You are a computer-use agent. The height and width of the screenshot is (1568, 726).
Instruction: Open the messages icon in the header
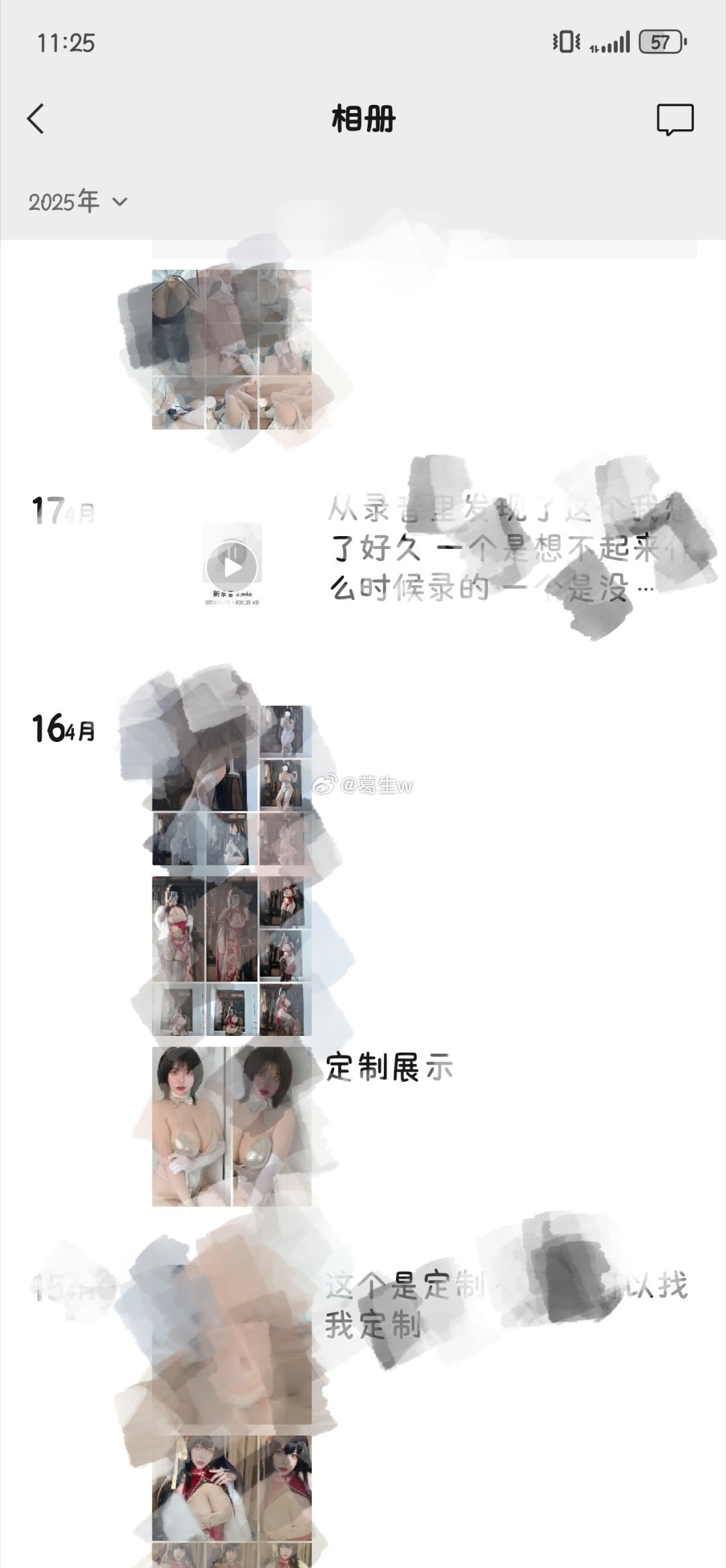tap(674, 120)
